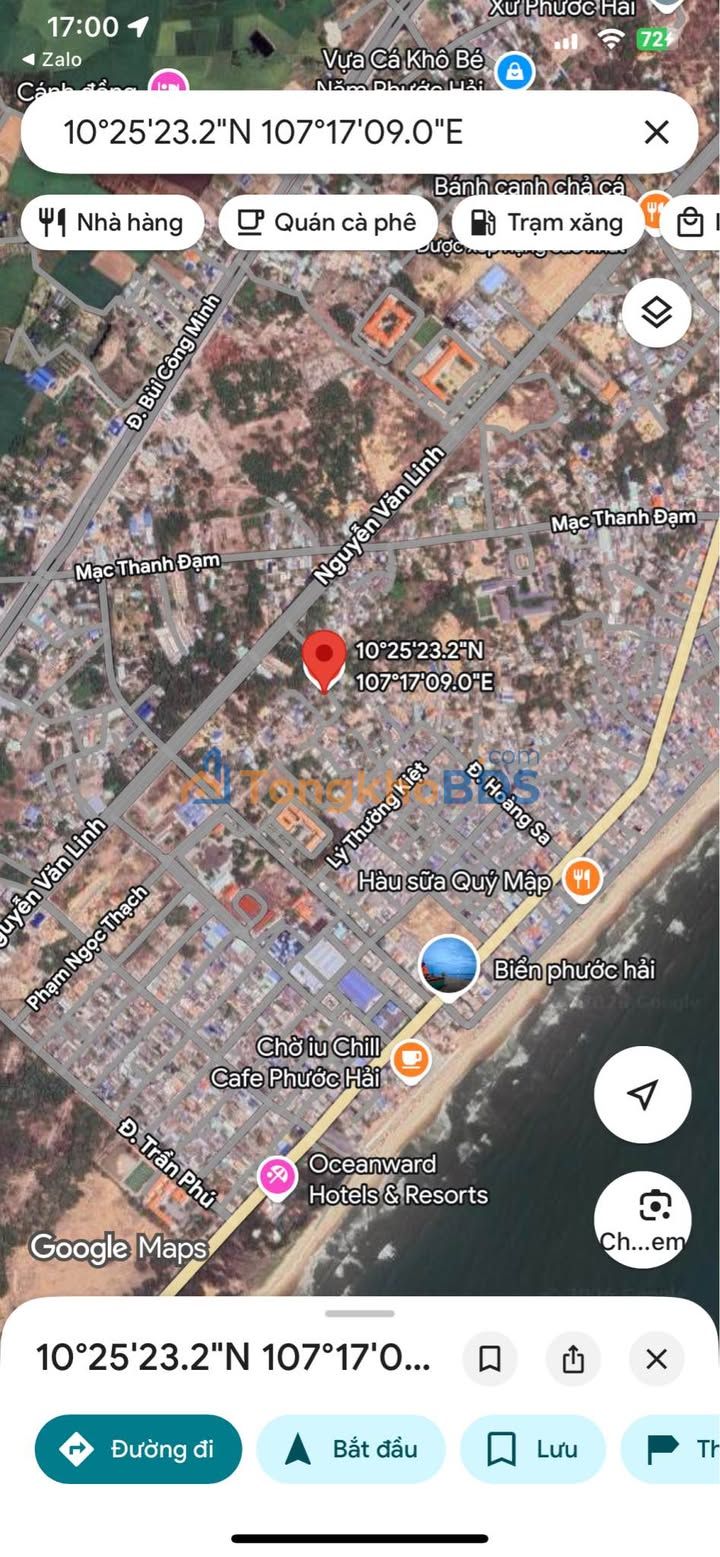Select the Quán cà phê chip
Screen dimensions: 720x1557
click(x=328, y=222)
